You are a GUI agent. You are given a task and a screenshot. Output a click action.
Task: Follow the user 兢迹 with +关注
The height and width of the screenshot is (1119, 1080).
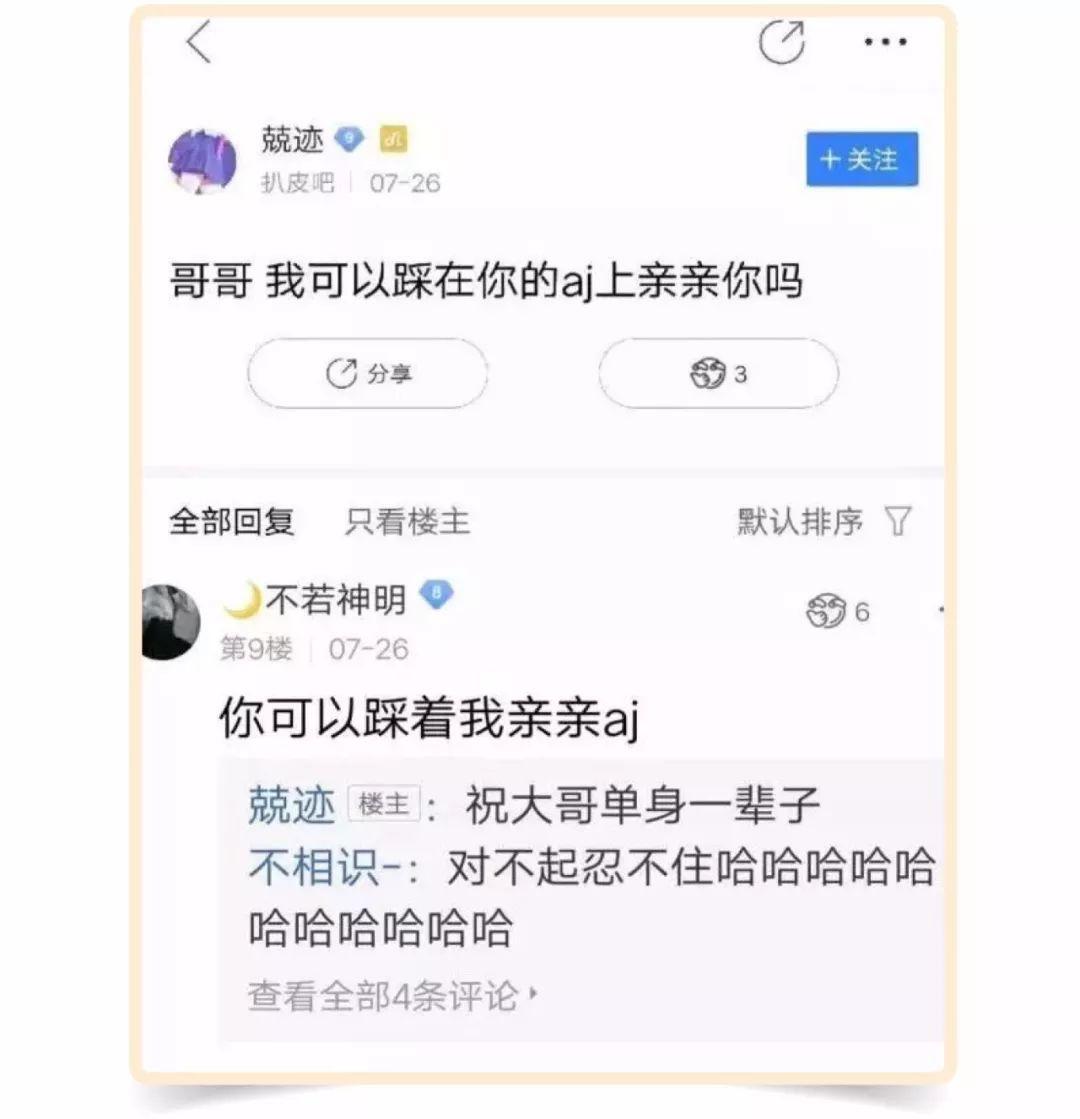click(861, 160)
